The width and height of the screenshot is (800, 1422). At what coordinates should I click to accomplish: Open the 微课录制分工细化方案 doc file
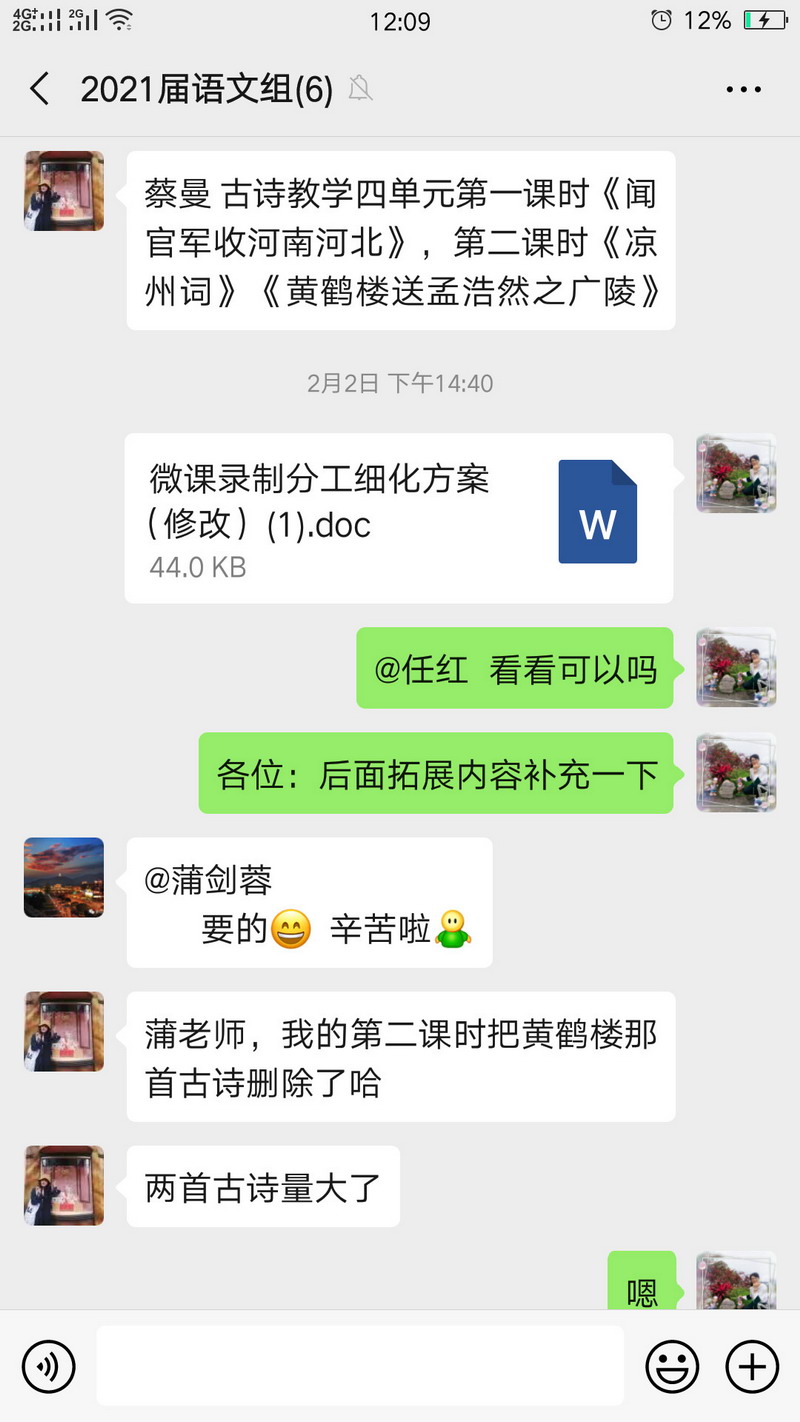(398, 518)
